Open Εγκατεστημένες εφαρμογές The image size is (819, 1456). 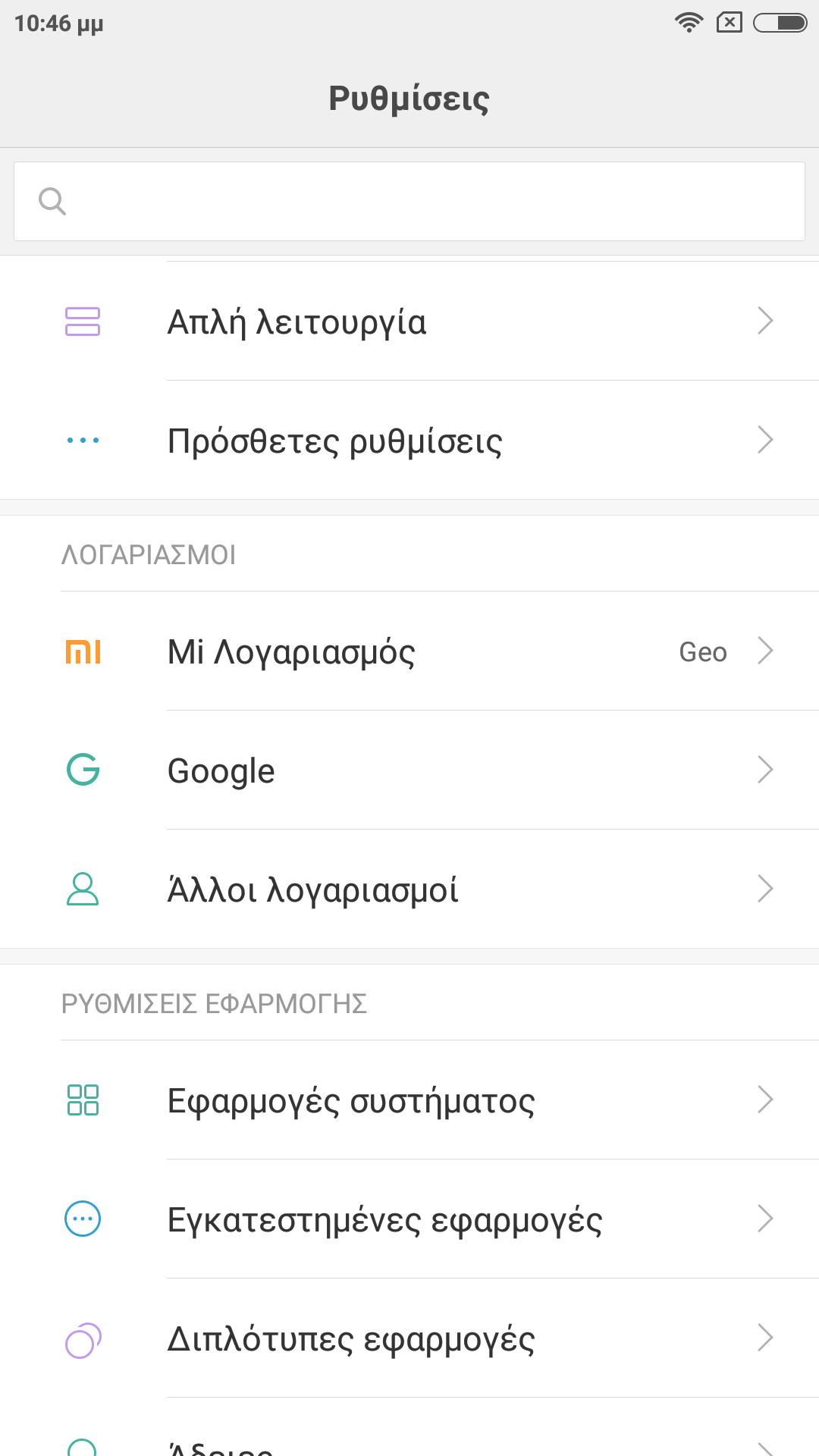pos(409,1219)
